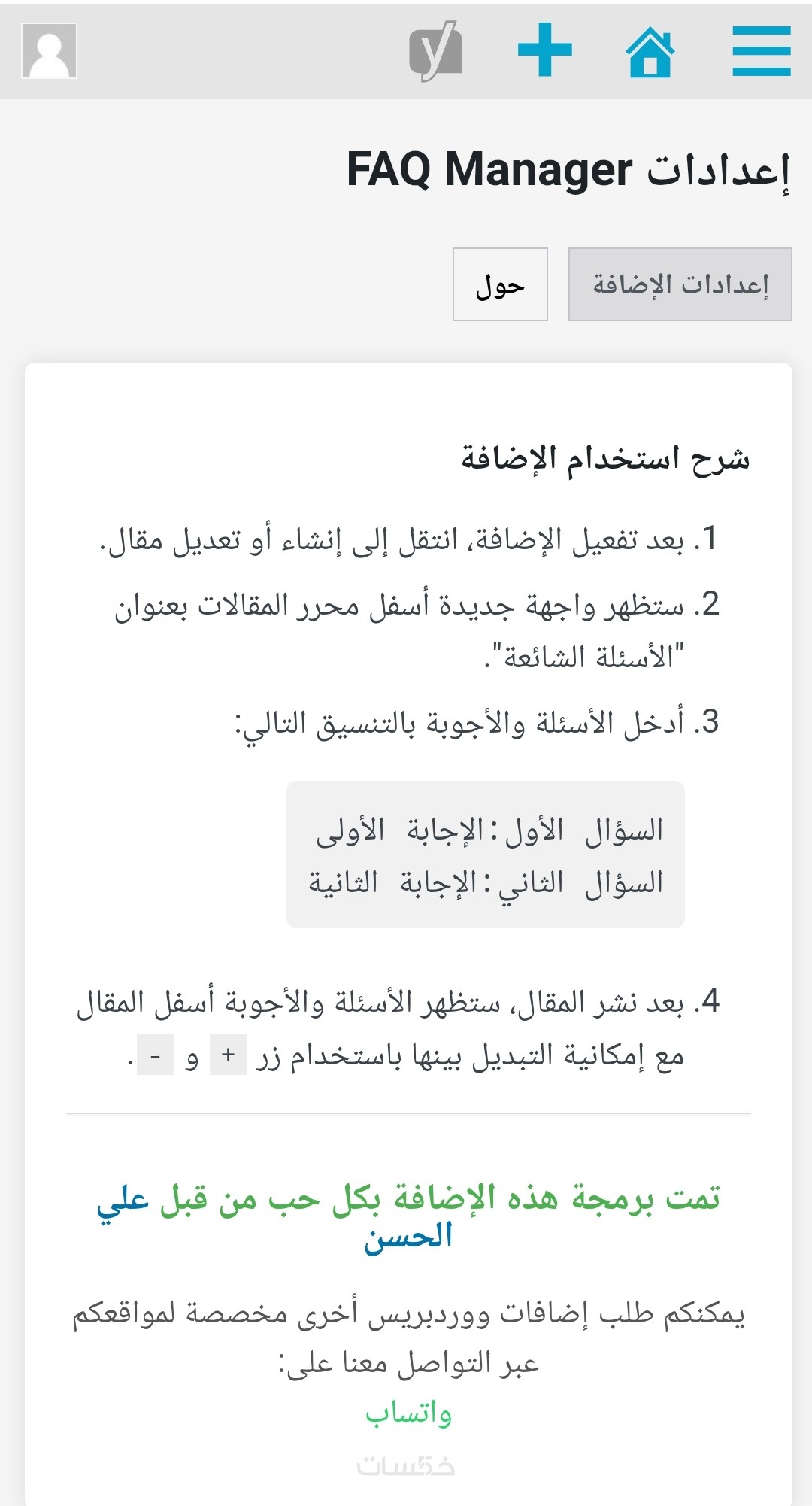Go to the site home icon

[x=650, y=51]
